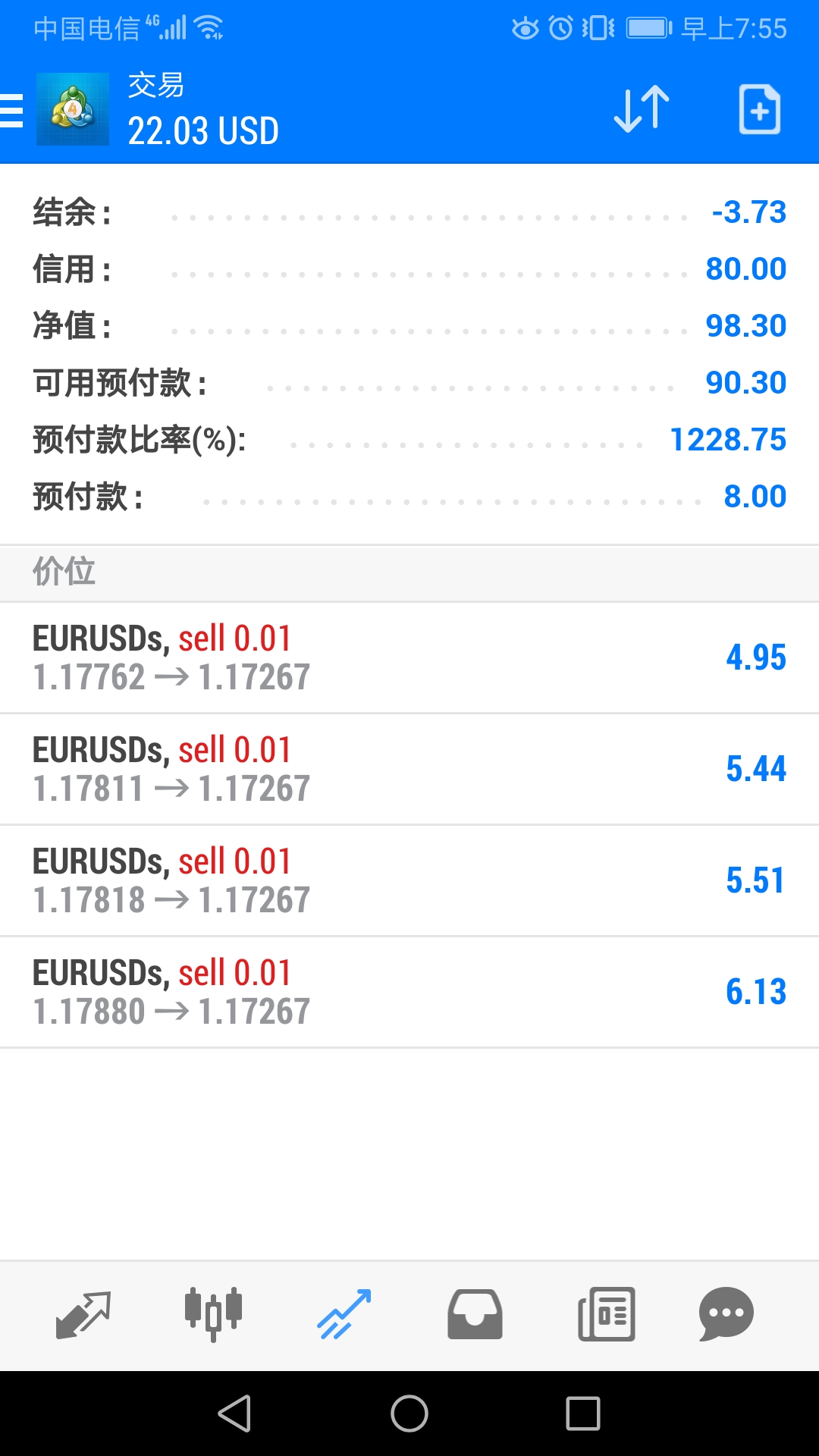
Task: Tap the MetaTrader 4 app logo
Action: pos(72,108)
